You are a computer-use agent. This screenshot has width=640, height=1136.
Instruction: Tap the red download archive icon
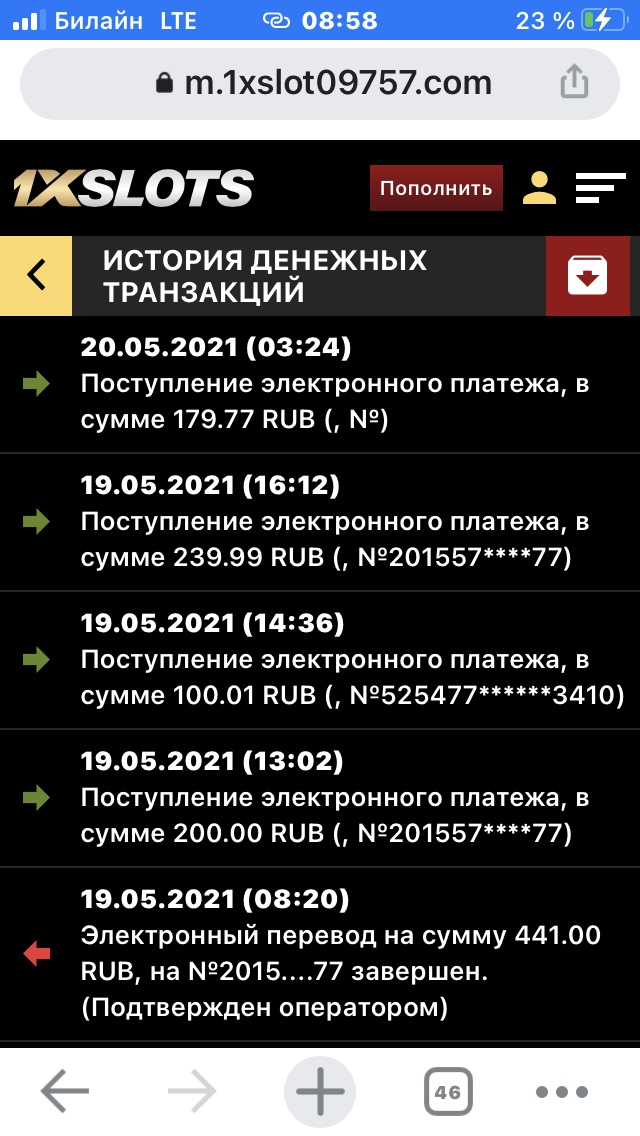pos(588,275)
